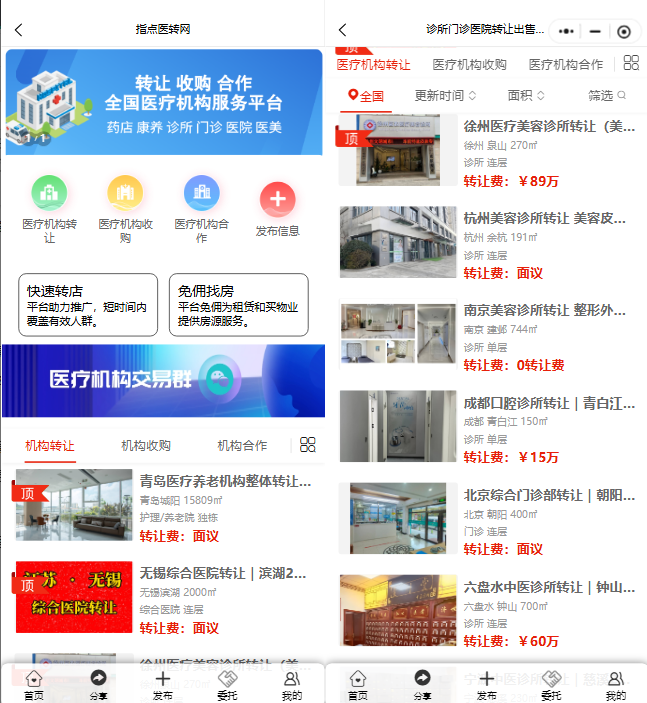Switch to the 机构收购 tab
Viewport: 647px width, 703px height.
146,445
